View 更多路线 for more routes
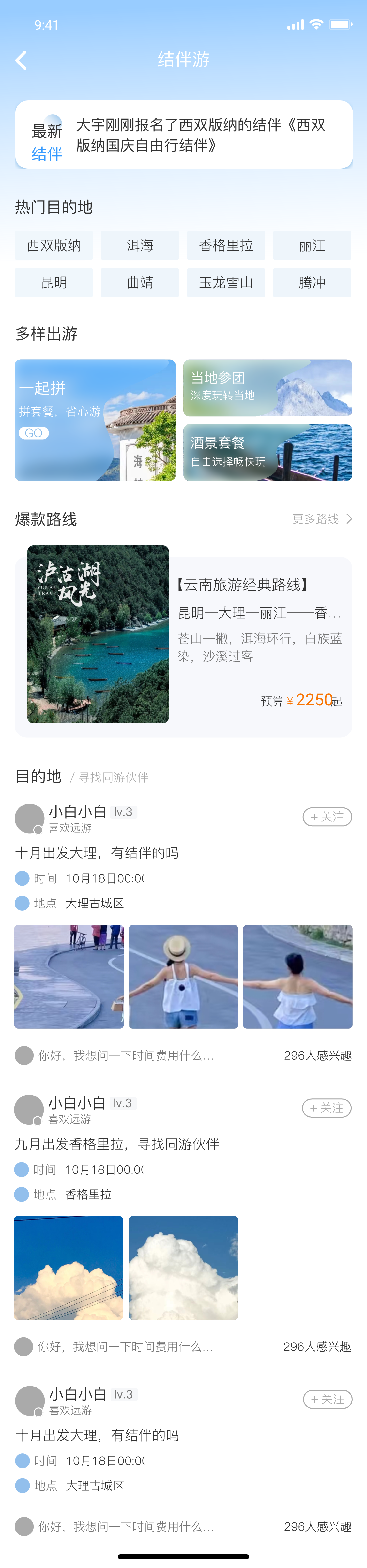This screenshot has width=367, height=1568. point(321,519)
